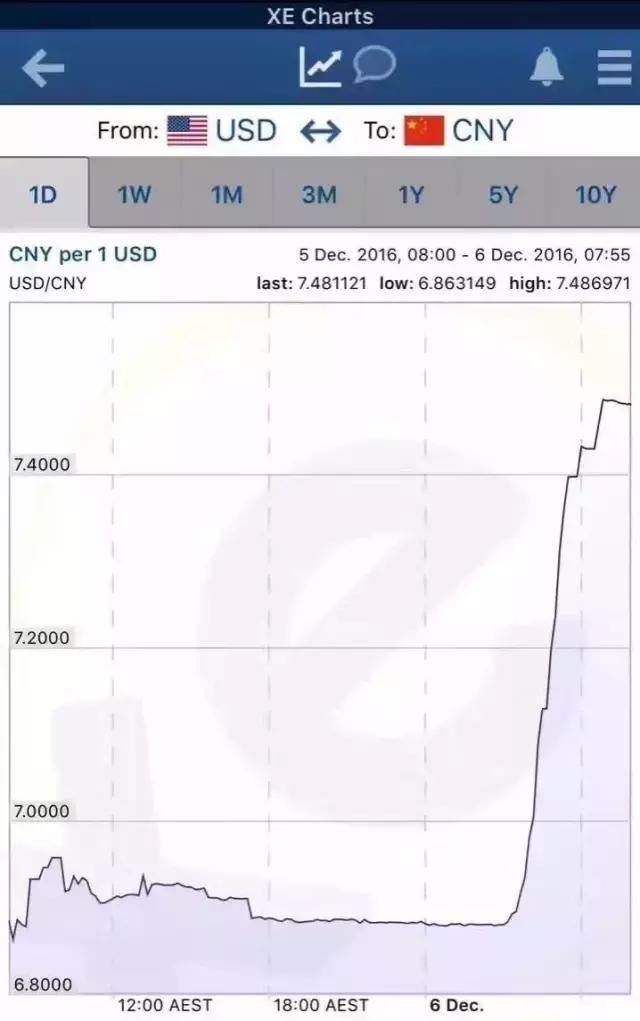Open the comments speech bubble
640x1021 pixels.
click(x=375, y=66)
